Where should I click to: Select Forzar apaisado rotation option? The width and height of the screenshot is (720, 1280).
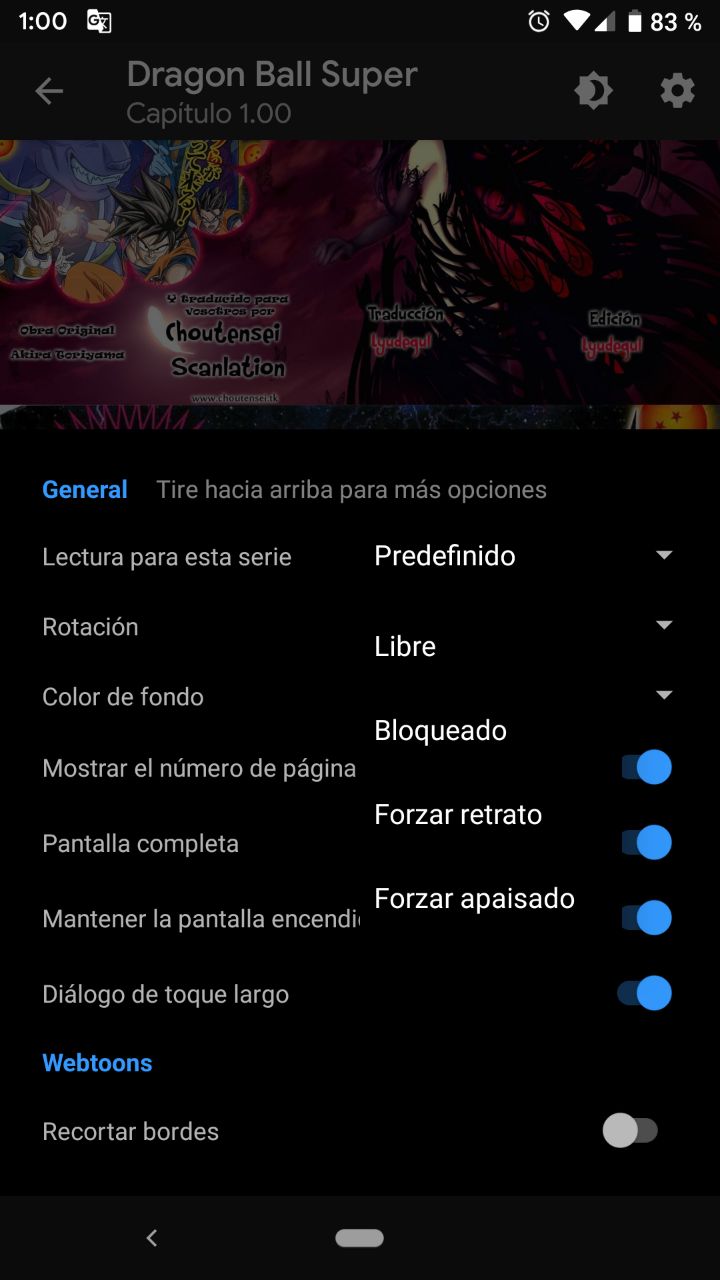point(474,899)
